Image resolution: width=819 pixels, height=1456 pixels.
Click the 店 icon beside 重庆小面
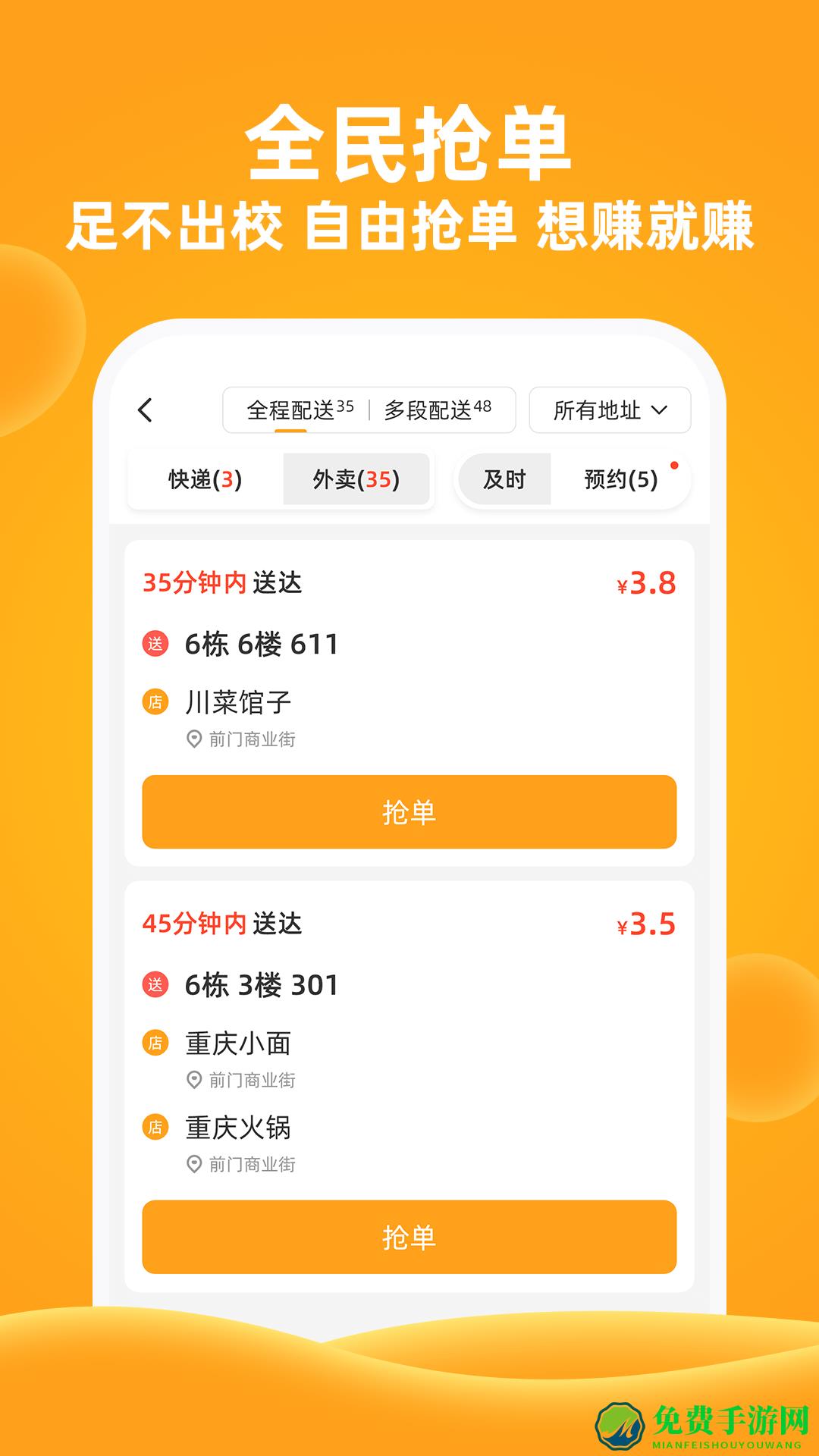click(x=157, y=1042)
